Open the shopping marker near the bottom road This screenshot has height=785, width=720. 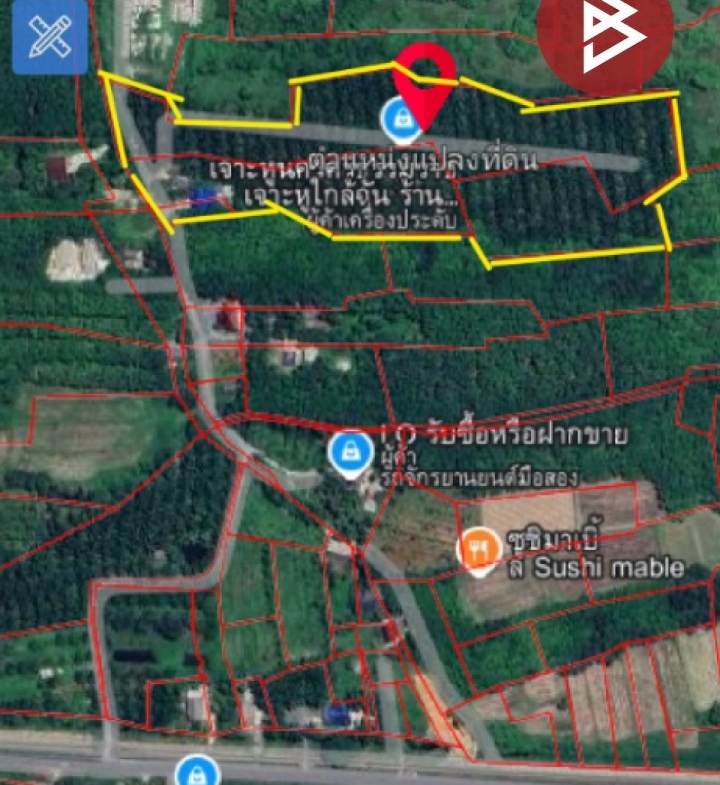coord(196,773)
